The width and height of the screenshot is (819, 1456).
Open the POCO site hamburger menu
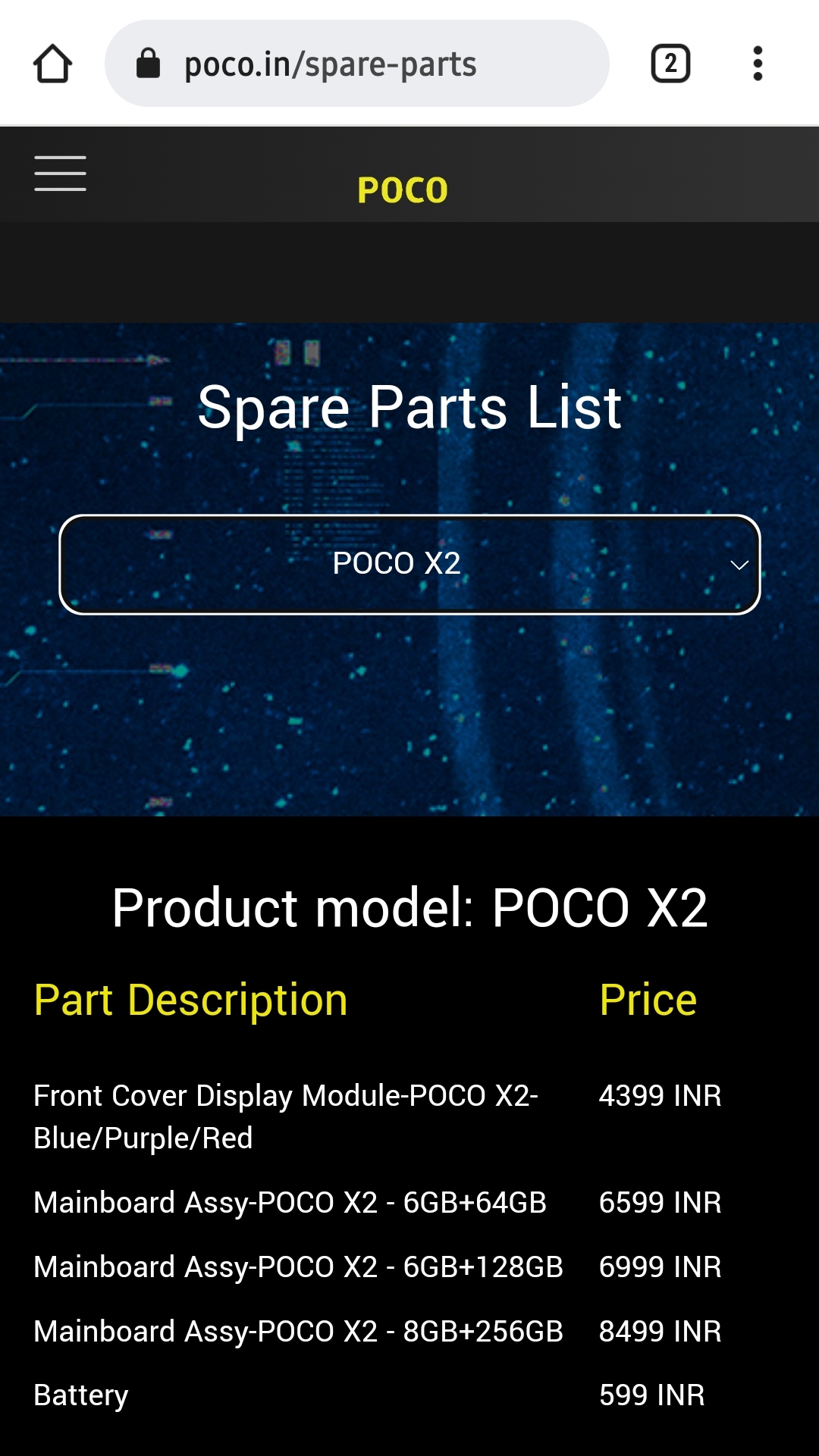(x=61, y=174)
